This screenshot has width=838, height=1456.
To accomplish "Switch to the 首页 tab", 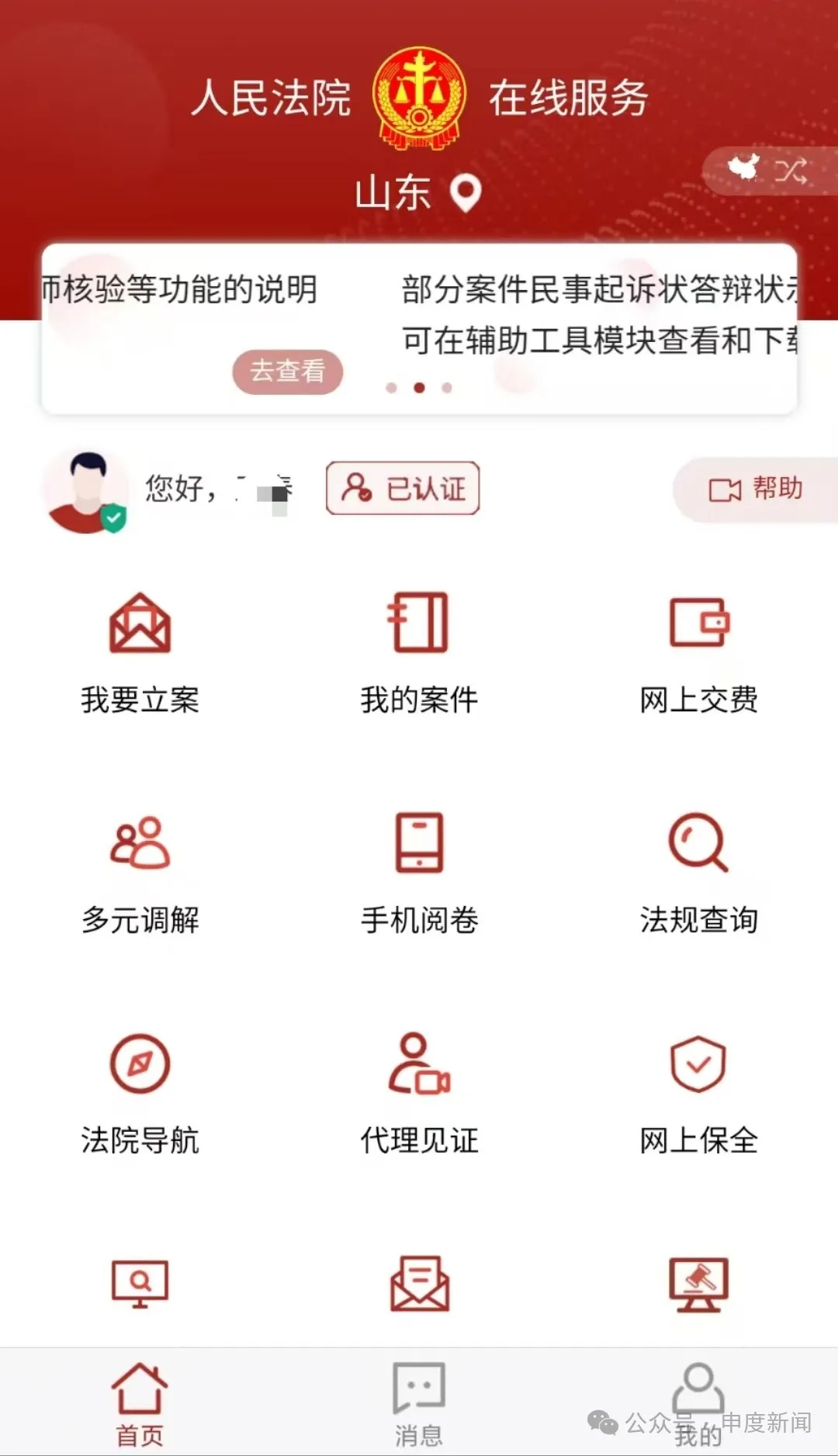I will point(140,1404).
